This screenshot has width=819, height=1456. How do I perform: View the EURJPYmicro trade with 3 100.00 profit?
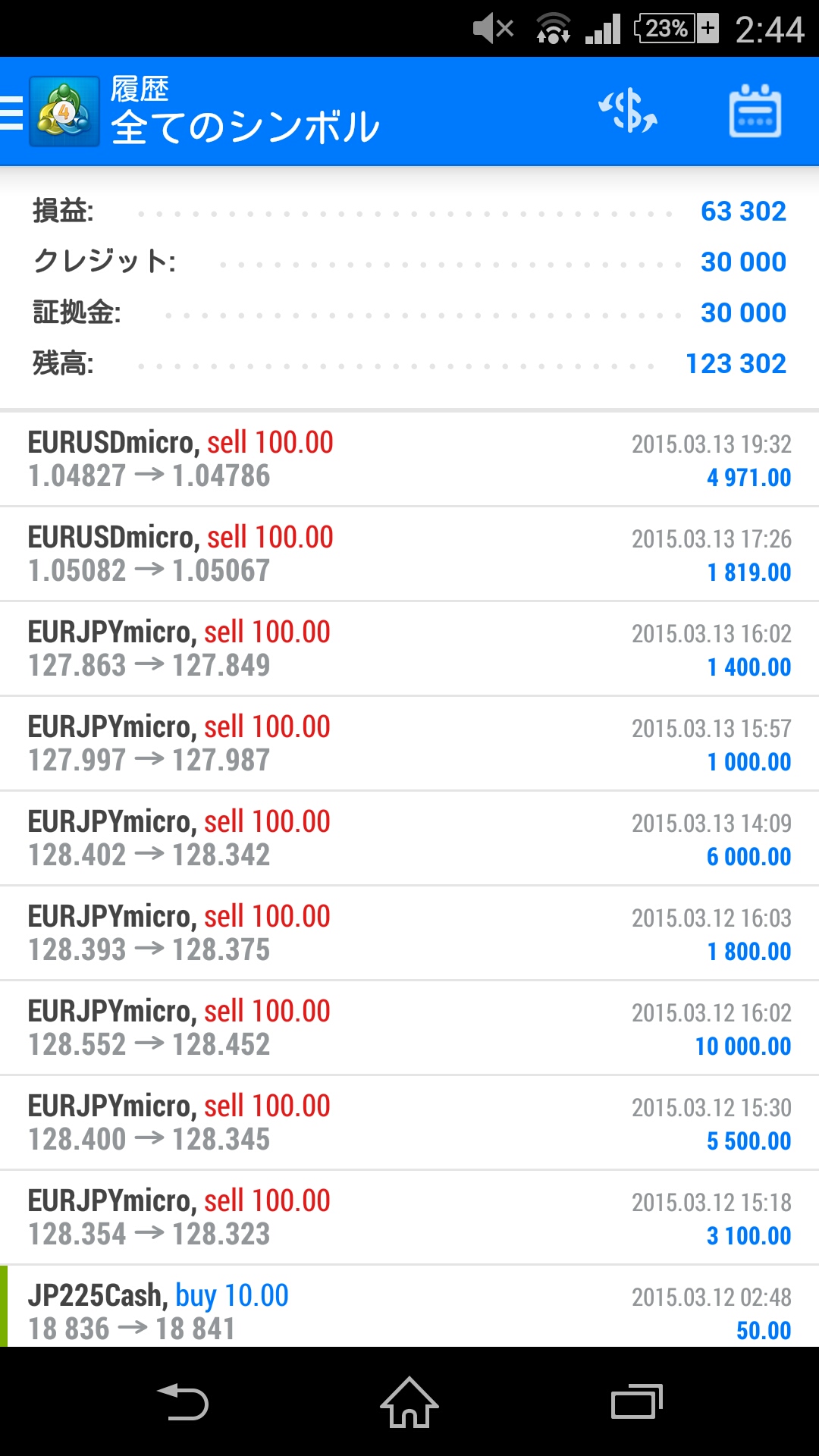click(x=409, y=1217)
